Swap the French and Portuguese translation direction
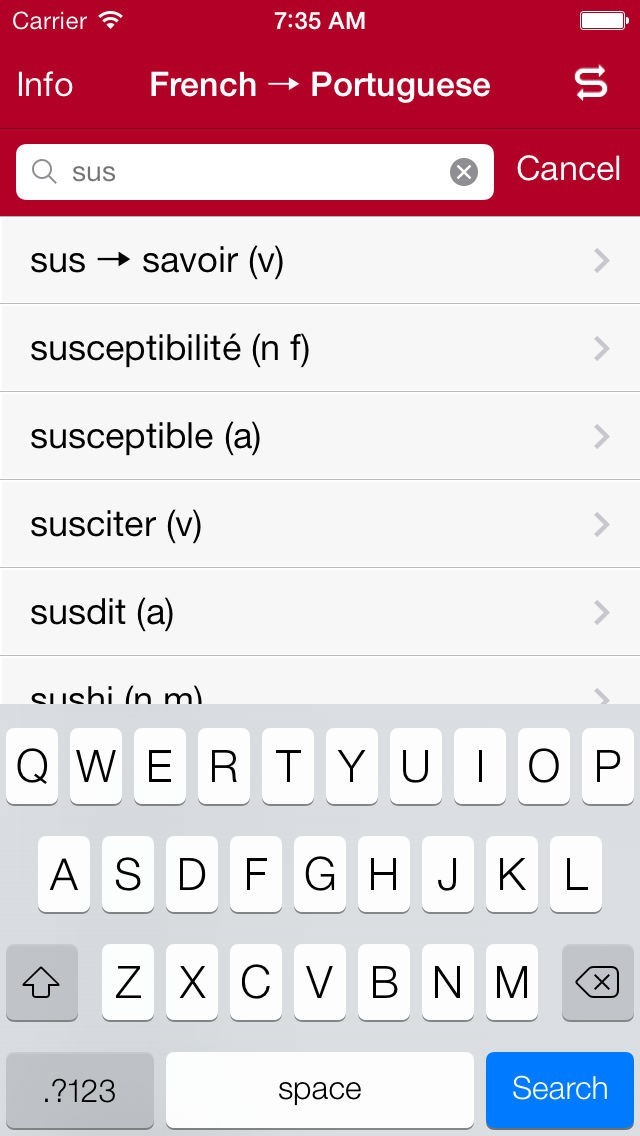Viewport: 640px width, 1136px height. (591, 85)
